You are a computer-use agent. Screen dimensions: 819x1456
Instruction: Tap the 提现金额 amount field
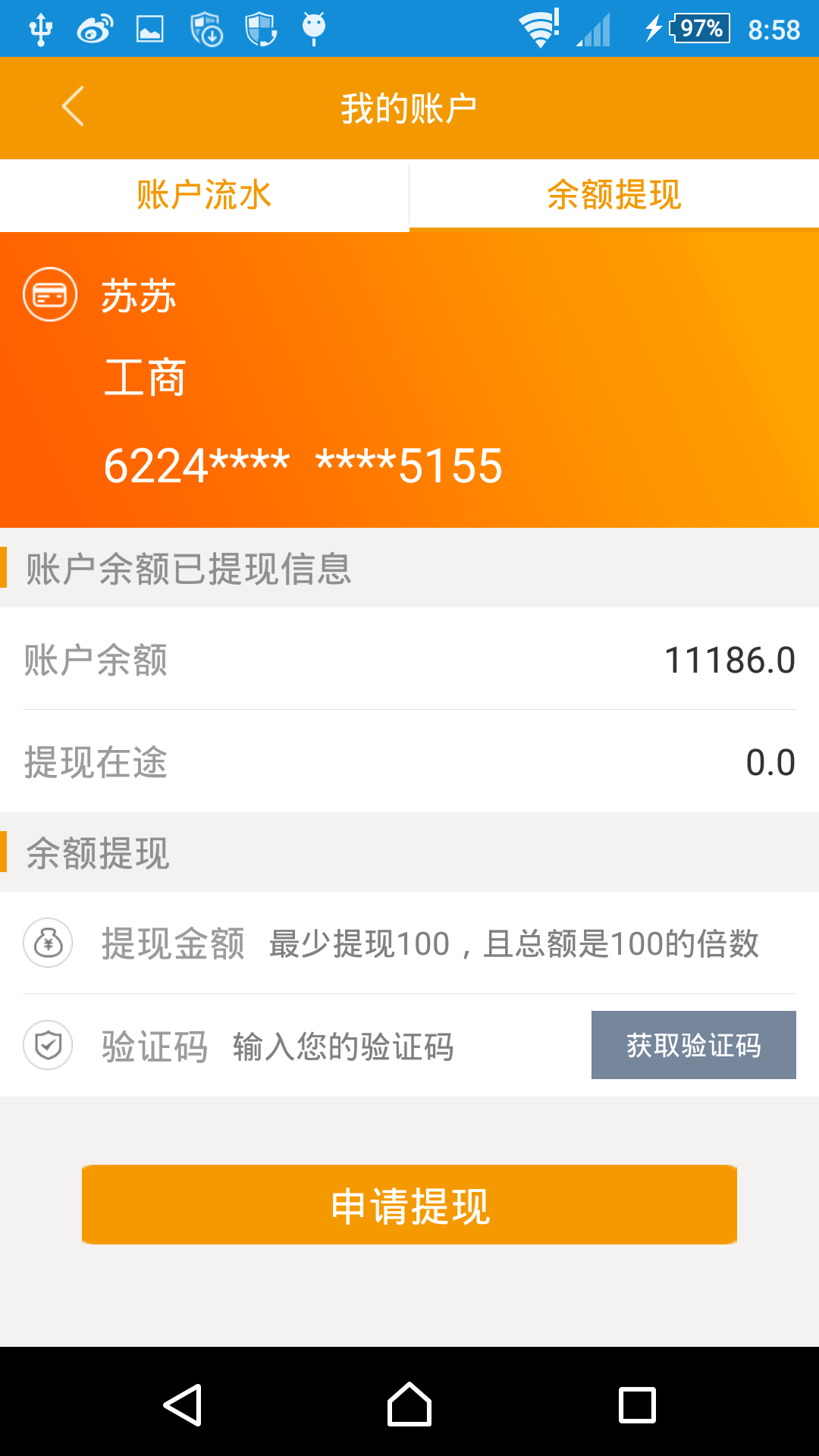(513, 944)
